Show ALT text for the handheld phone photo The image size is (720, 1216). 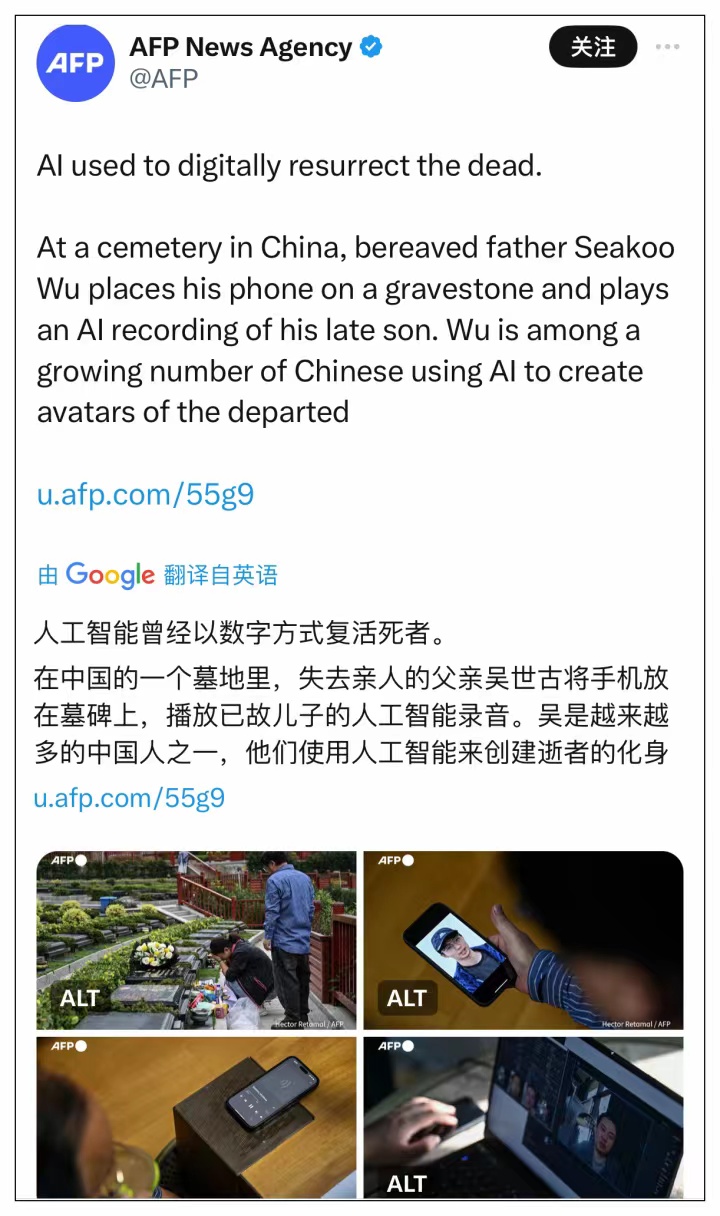click(407, 998)
